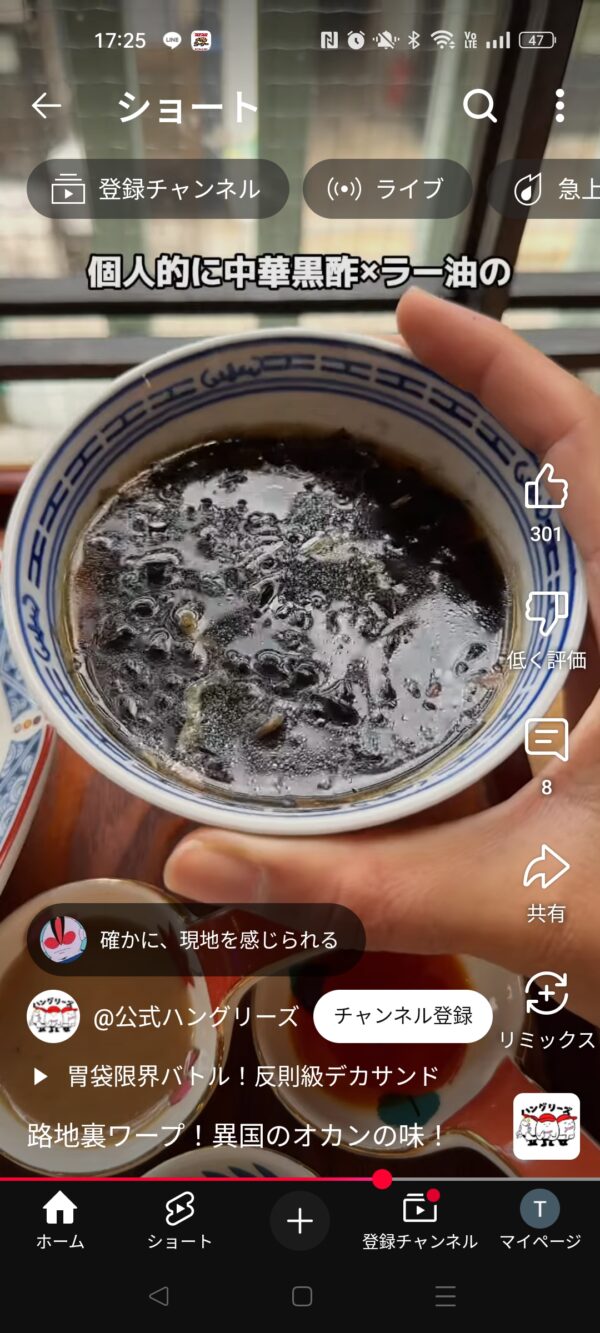This screenshot has width=600, height=1333.
Task: Create new content with the plus button
Action: click(300, 1221)
